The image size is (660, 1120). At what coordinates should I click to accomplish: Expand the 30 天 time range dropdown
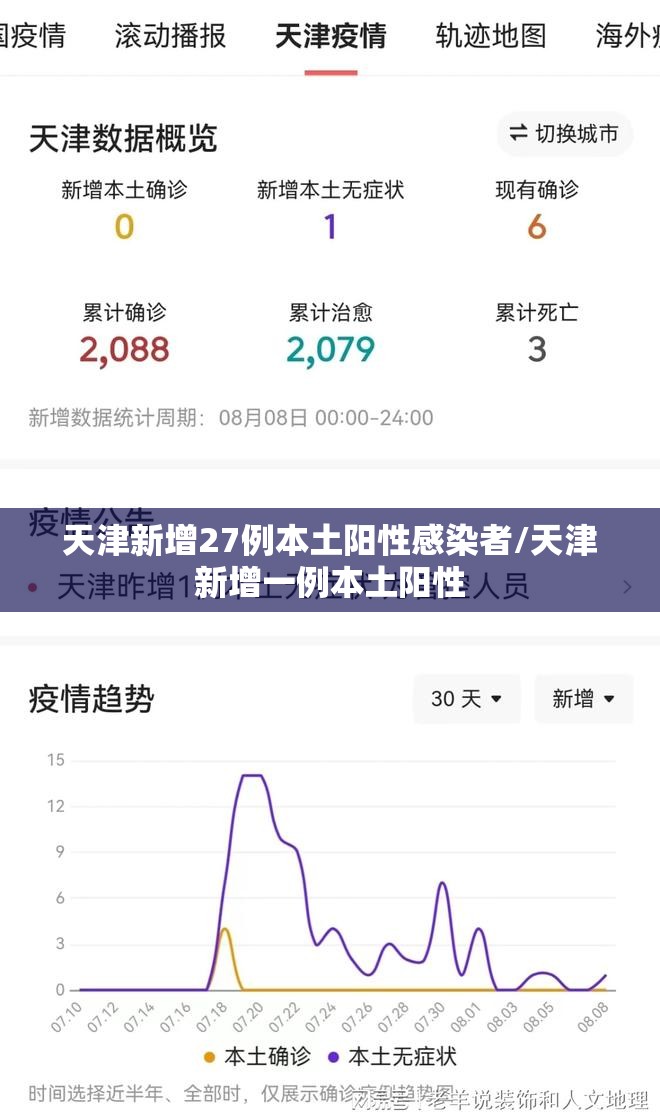pyautogui.click(x=466, y=699)
